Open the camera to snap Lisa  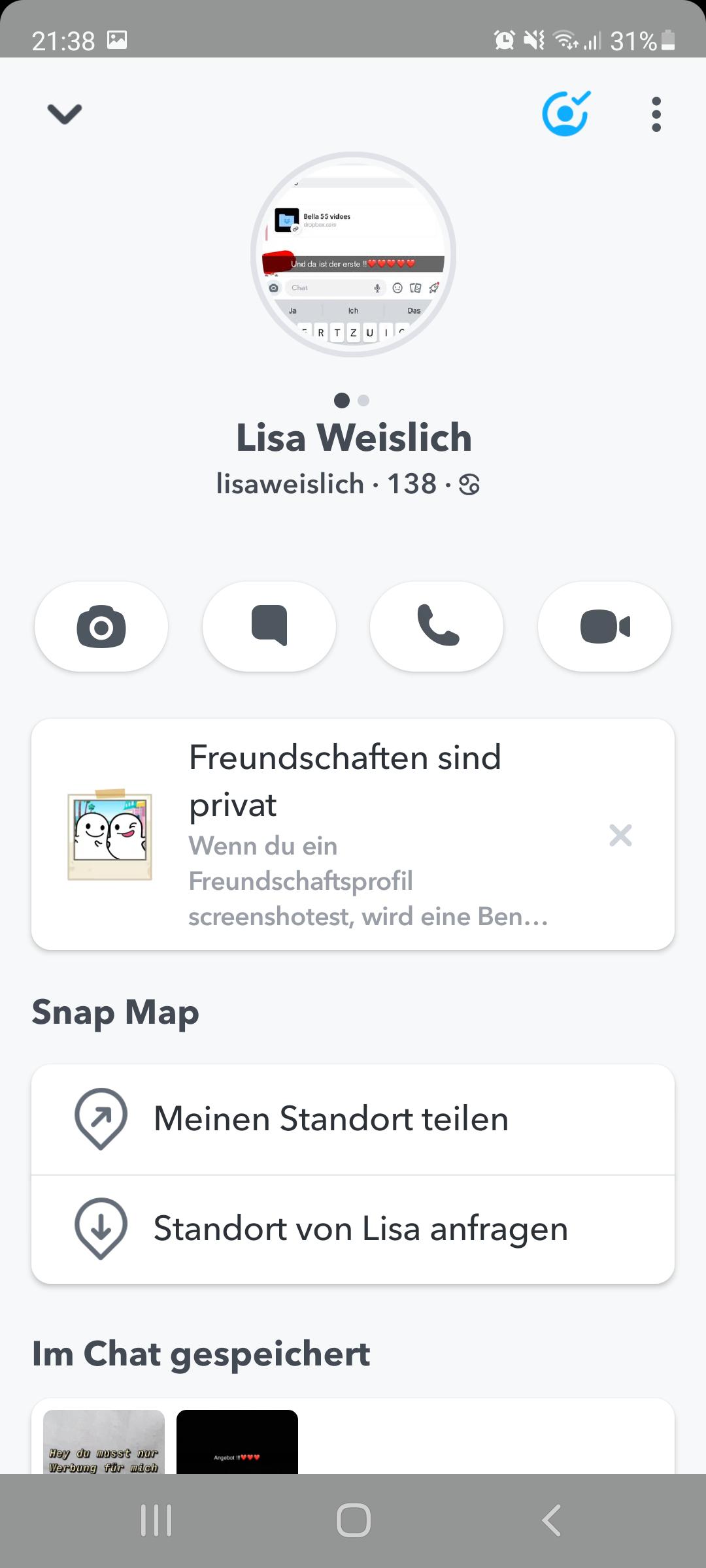coord(101,626)
